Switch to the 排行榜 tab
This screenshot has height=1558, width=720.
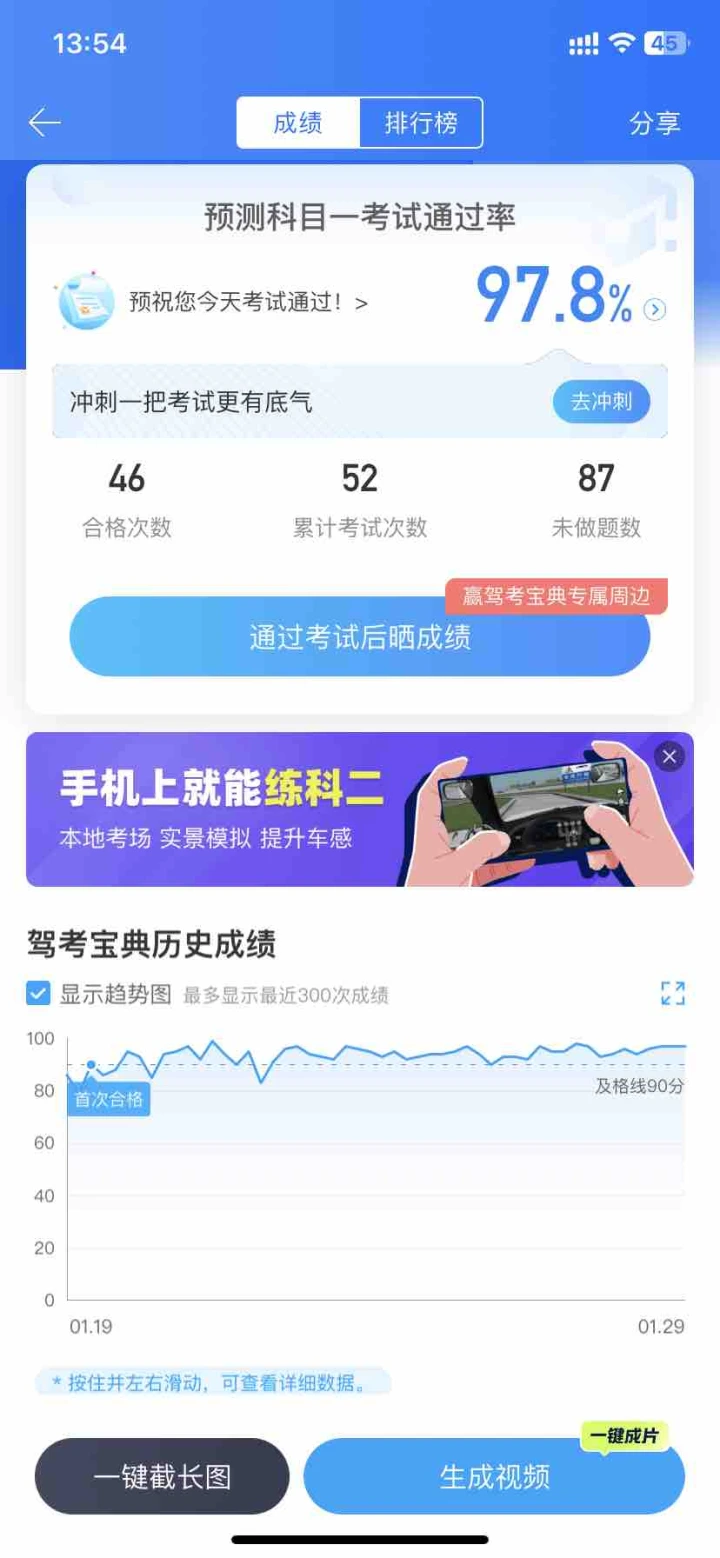421,123
